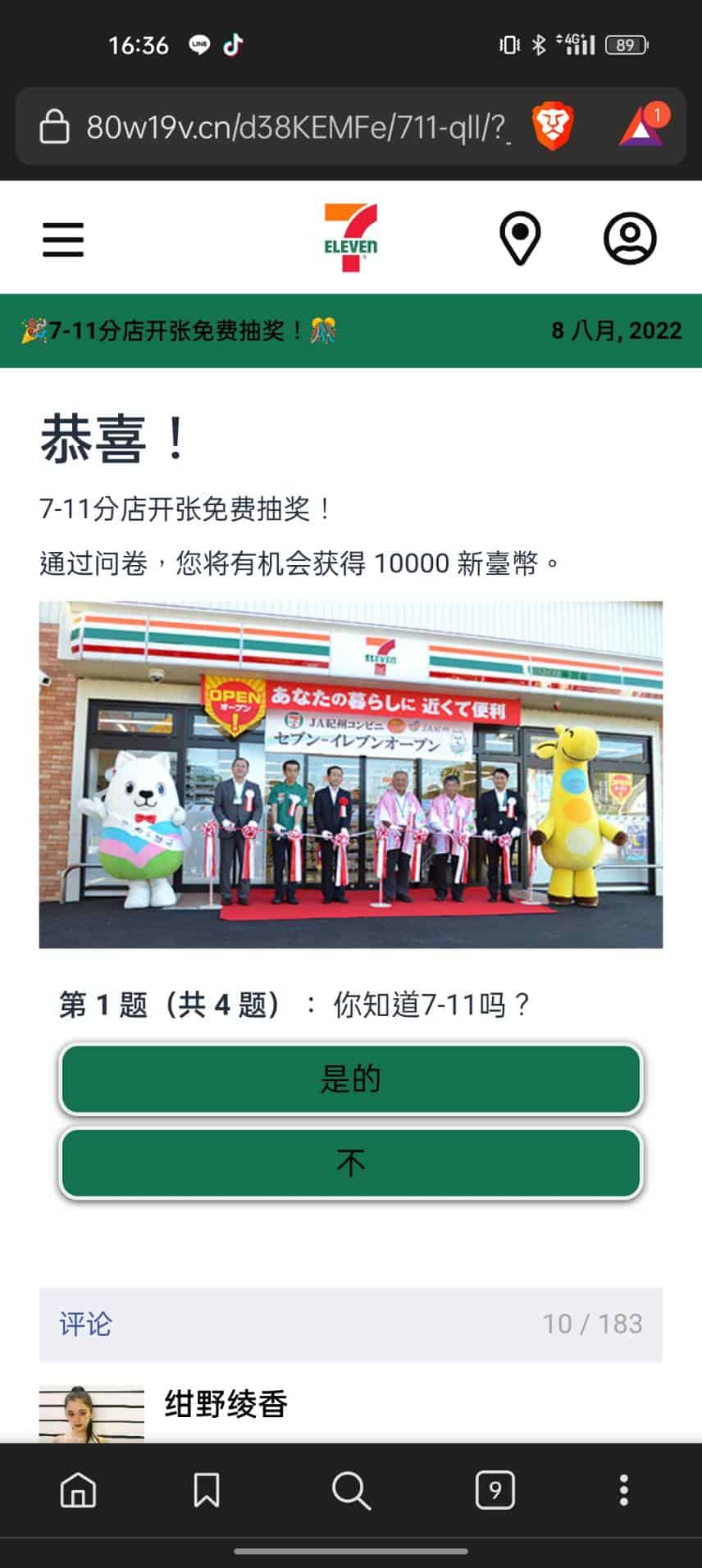Open the browser bookmark button
The image size is (702, 1568).
click(x=206, y=1490)
